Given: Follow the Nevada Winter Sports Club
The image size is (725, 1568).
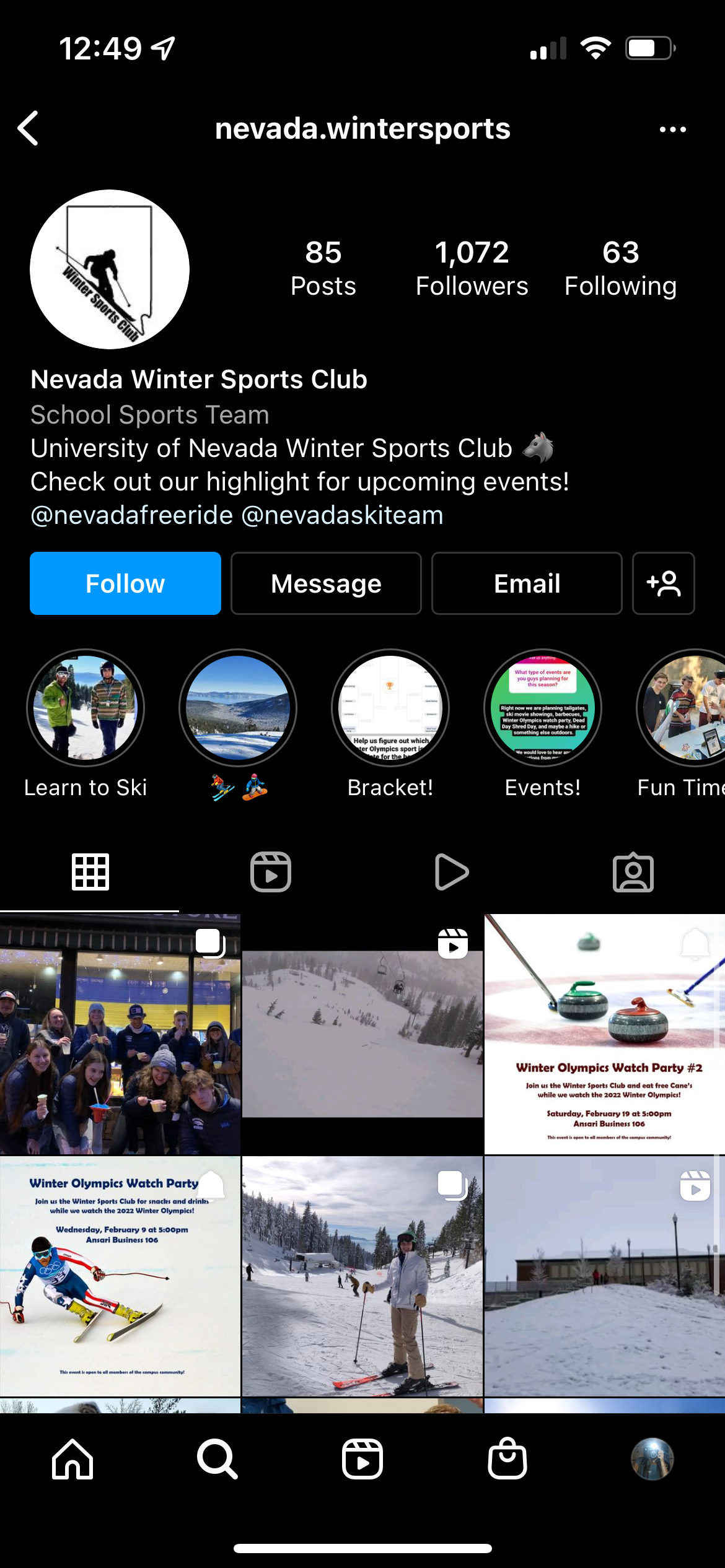Looking at the screenshot, I should click(125, 583).
